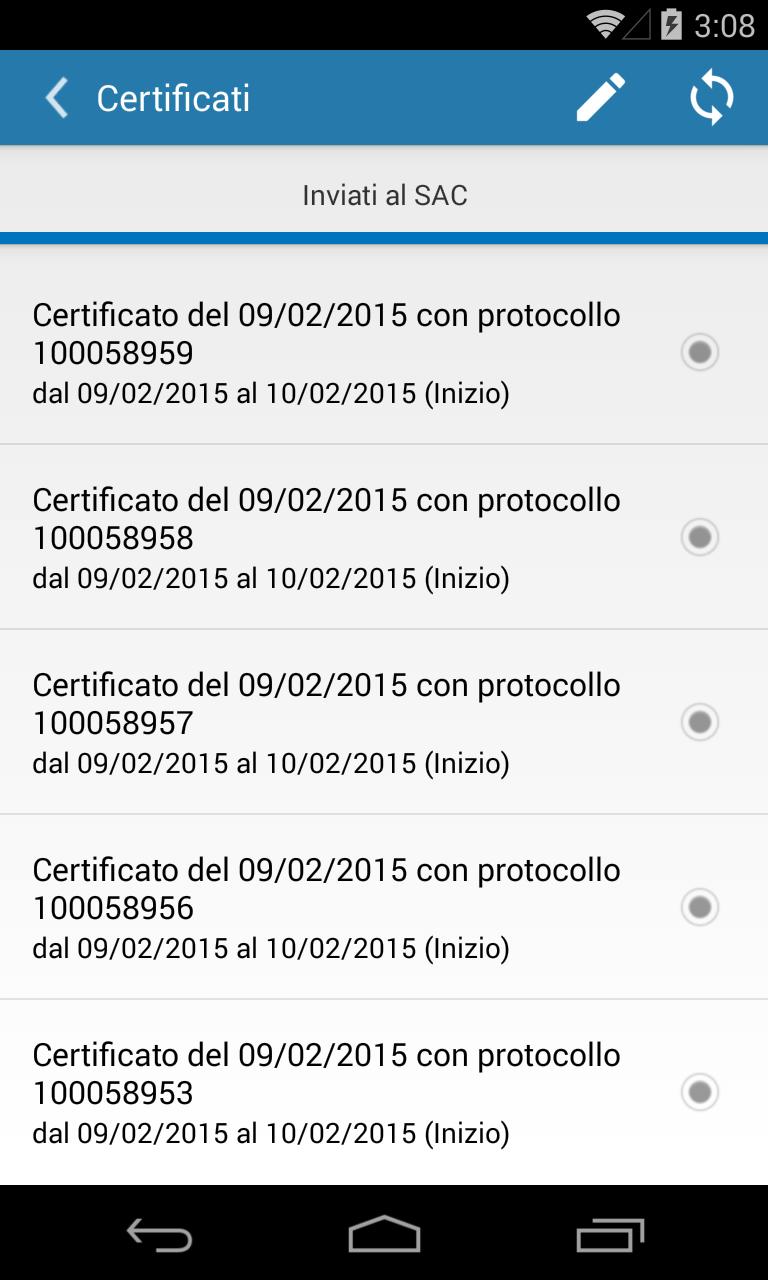Tap the blue tab indicator under Inviati al SAC
The height and width of the screenshot is (1280, 768).
tap(384, 238)
